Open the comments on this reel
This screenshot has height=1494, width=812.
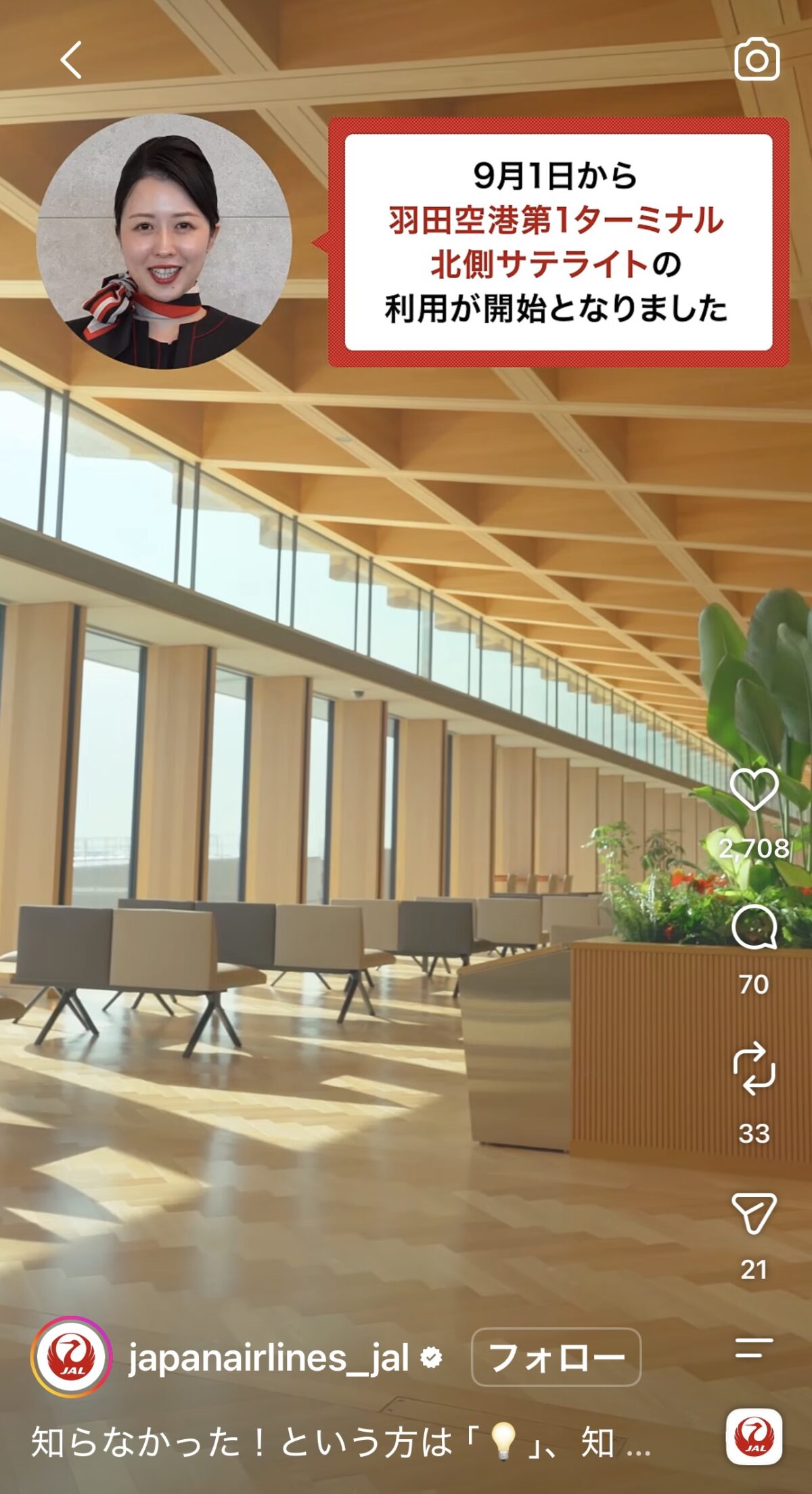click(x=754, y=927)
